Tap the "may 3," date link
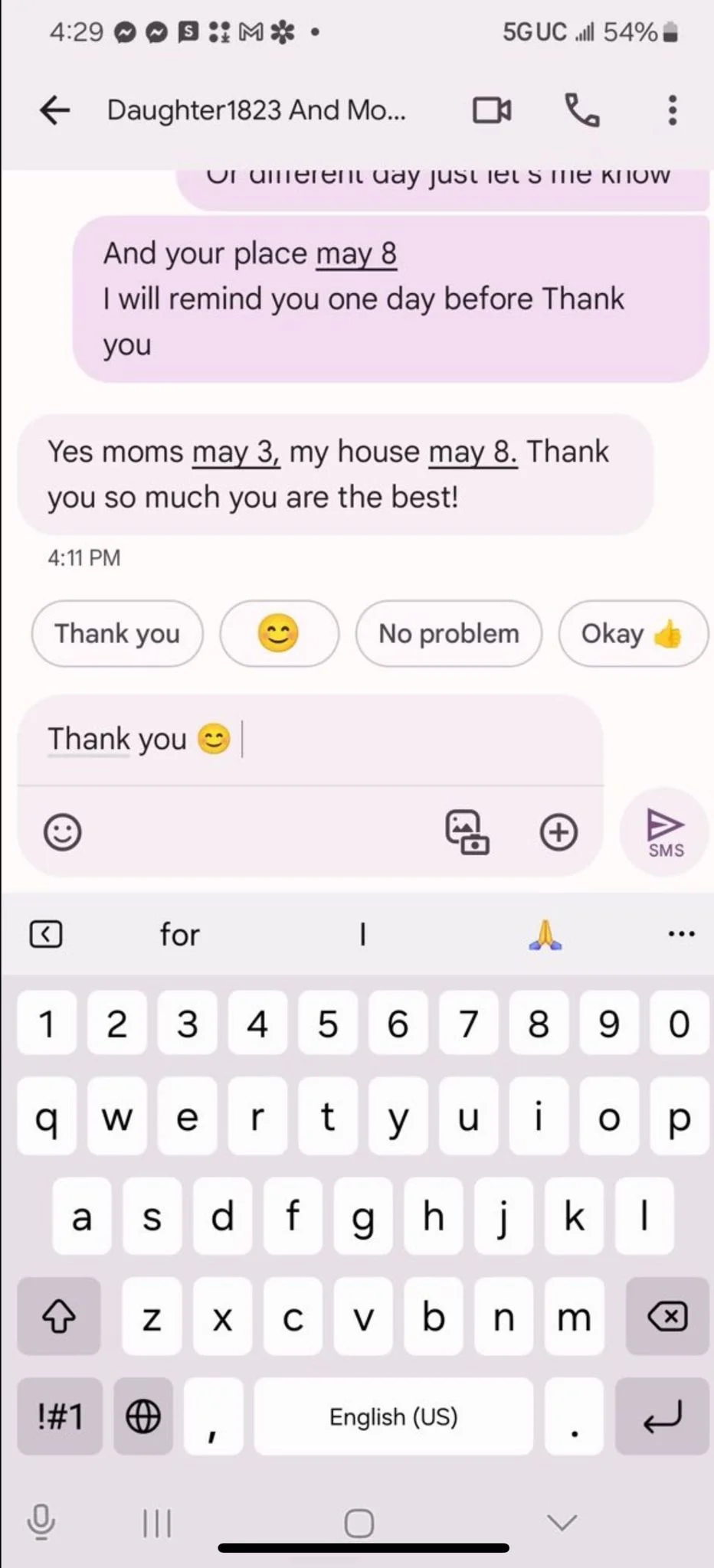Viewport: 714px width, 1568px height. [x=236, y=452]
